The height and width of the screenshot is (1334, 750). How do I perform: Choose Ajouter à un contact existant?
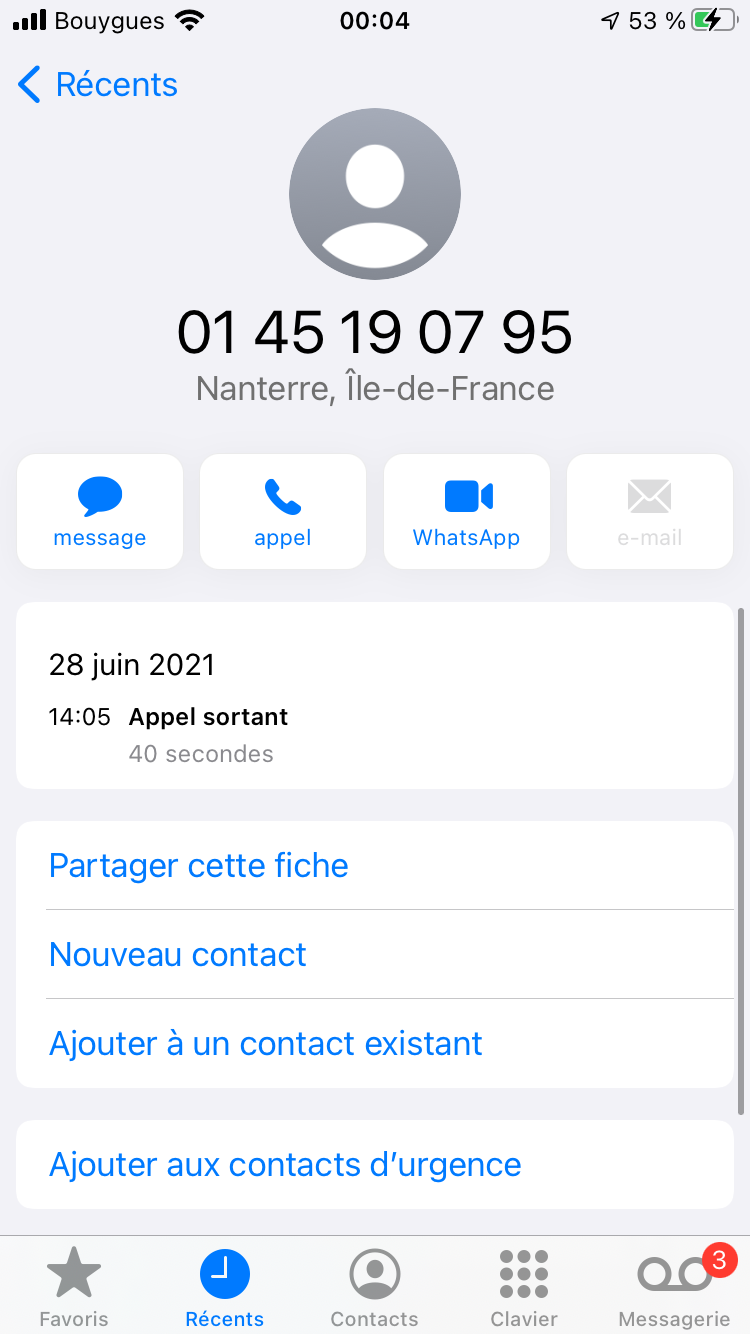(266, 1044)
